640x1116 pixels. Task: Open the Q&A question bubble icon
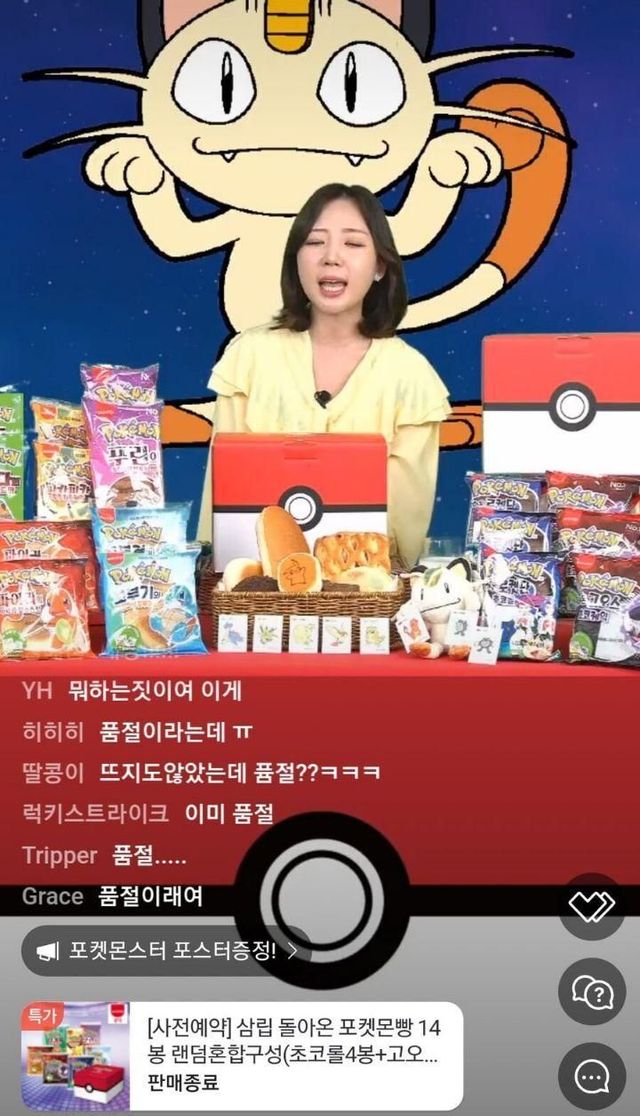(x=592, y=991)
